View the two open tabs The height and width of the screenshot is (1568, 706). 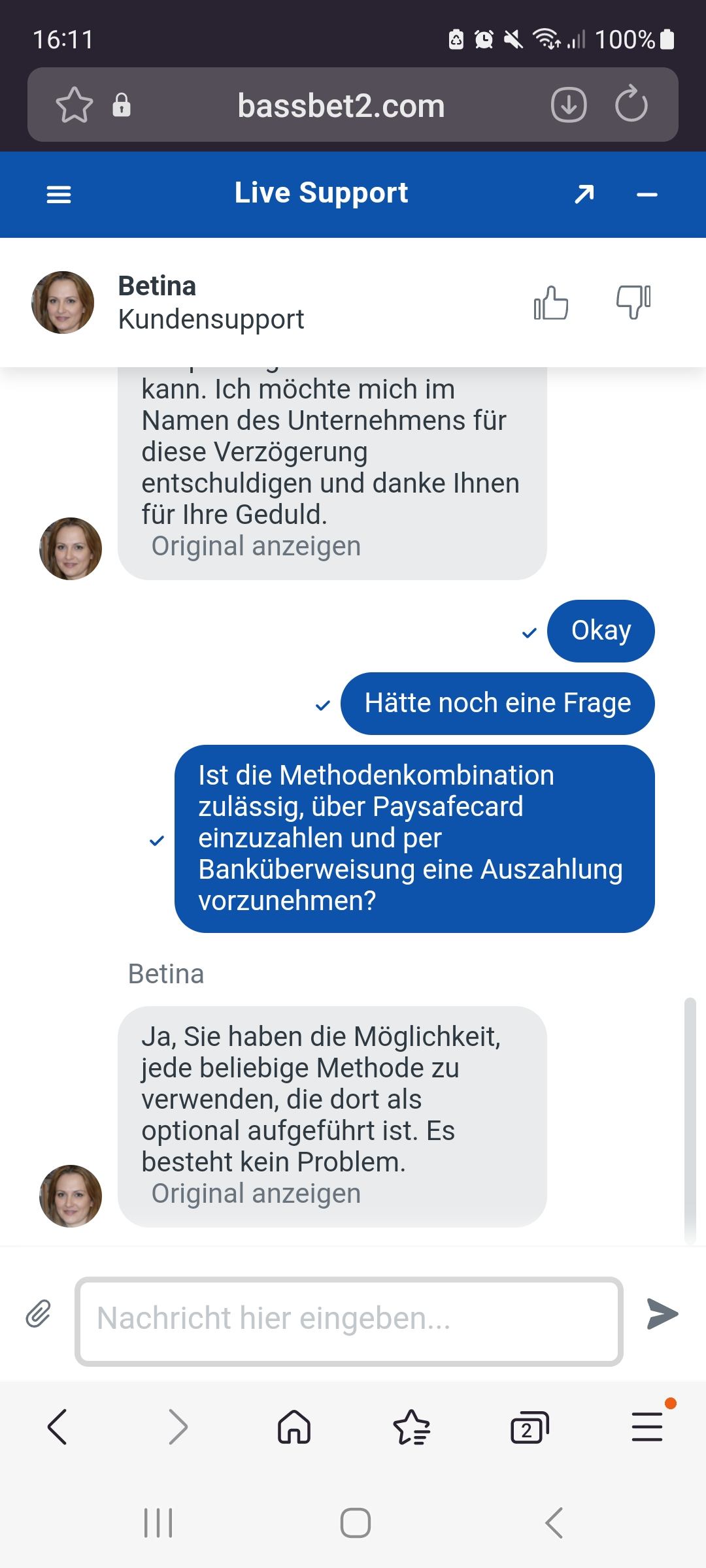click(x=529, y=1427)
